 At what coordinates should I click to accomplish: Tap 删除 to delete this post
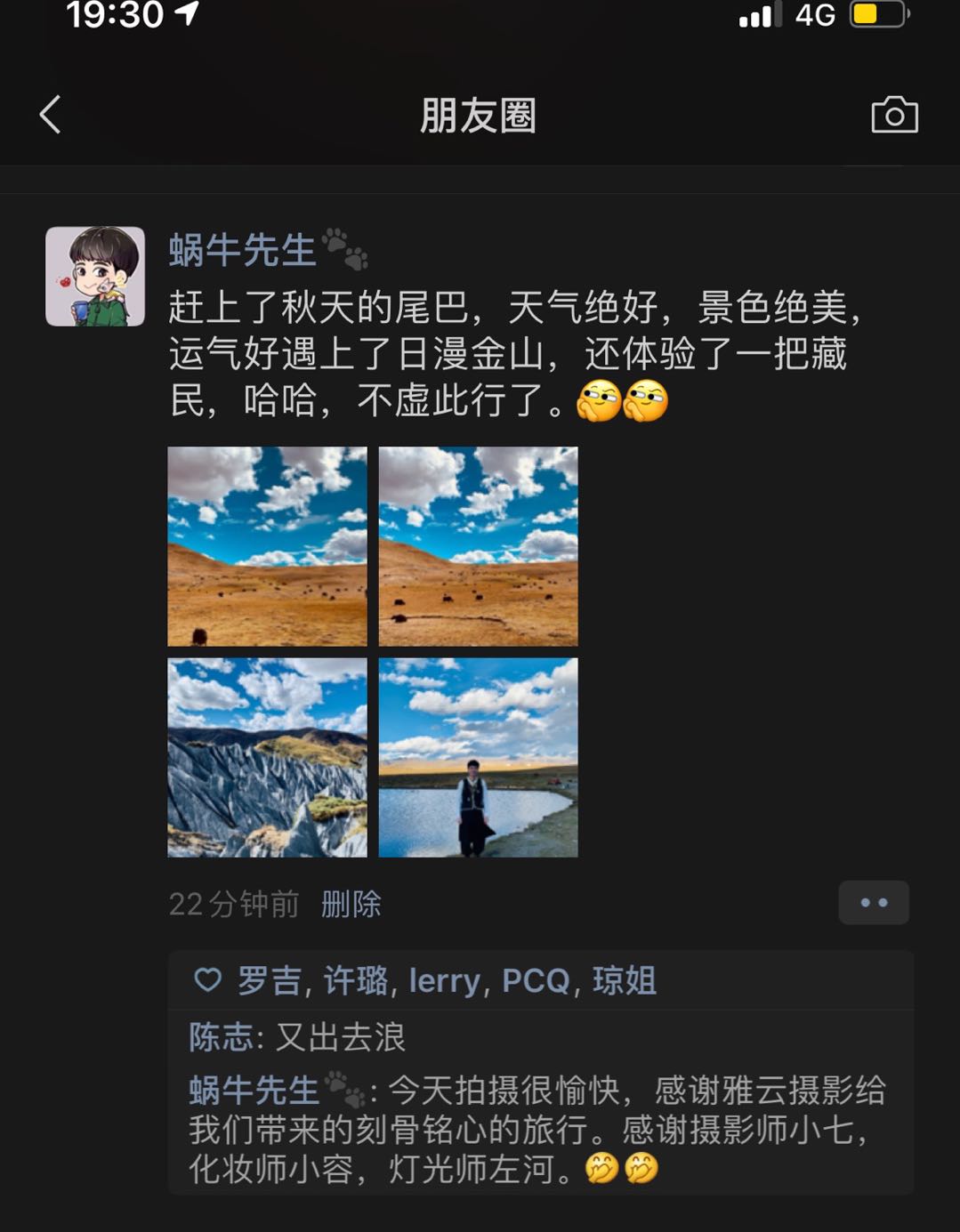click(351, 905)
